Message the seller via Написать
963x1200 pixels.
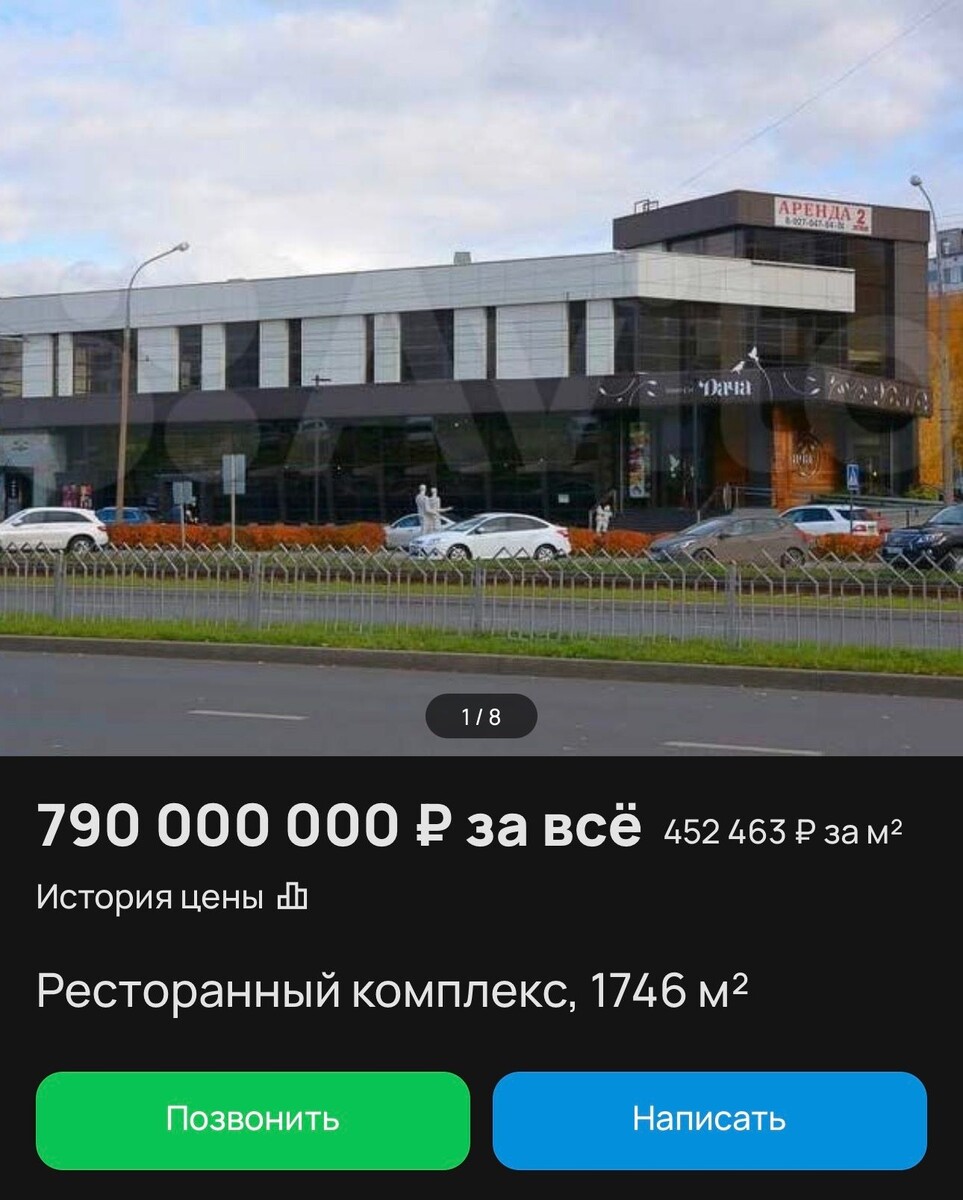709,1119
